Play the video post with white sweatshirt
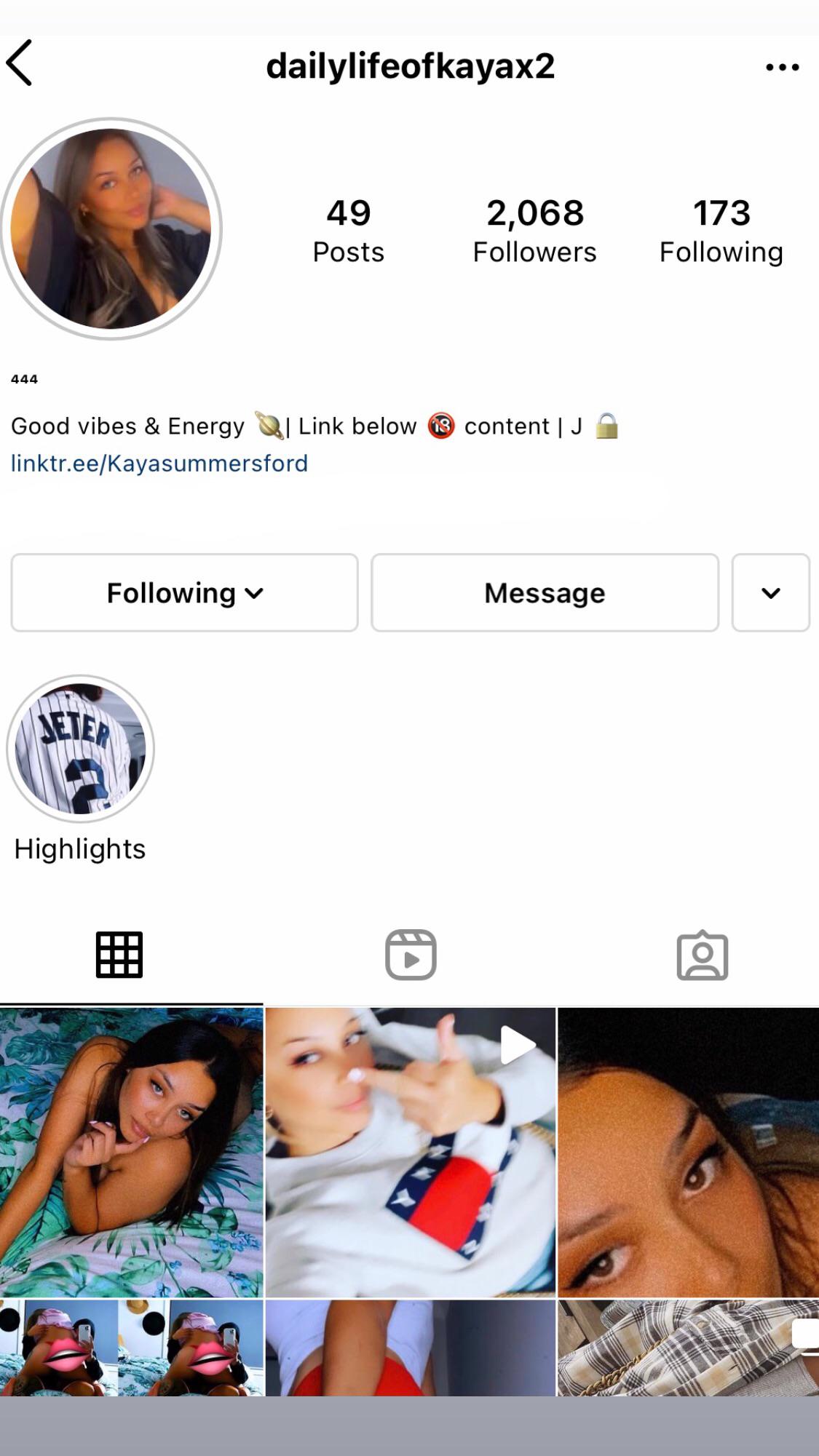 [410, 1151]
